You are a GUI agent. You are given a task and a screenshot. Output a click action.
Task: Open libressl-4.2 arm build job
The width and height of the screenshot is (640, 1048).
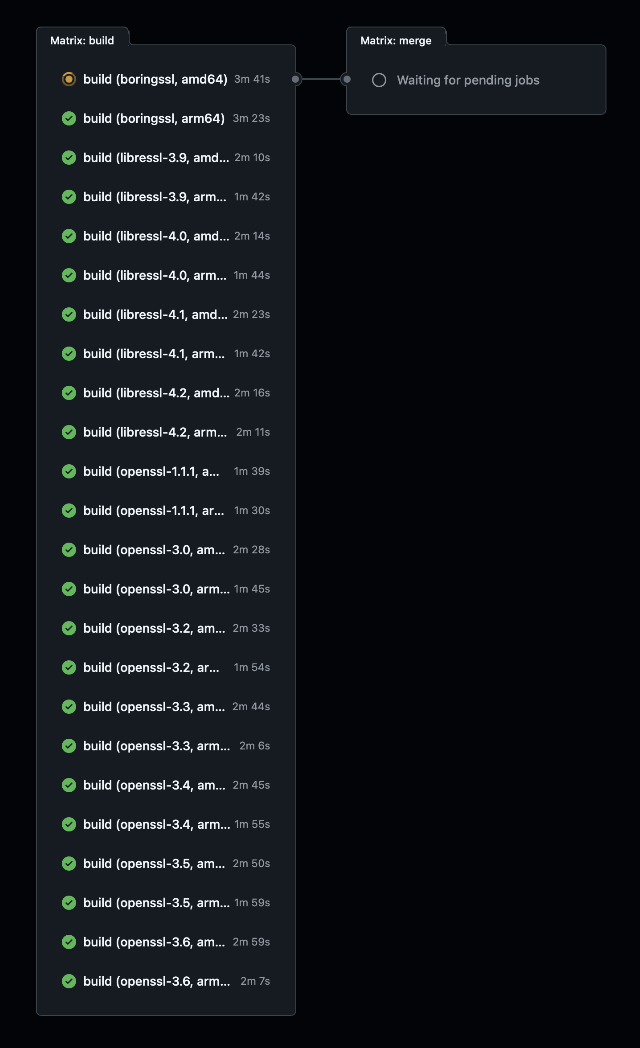pyautogui.click(x=155, y=432)
